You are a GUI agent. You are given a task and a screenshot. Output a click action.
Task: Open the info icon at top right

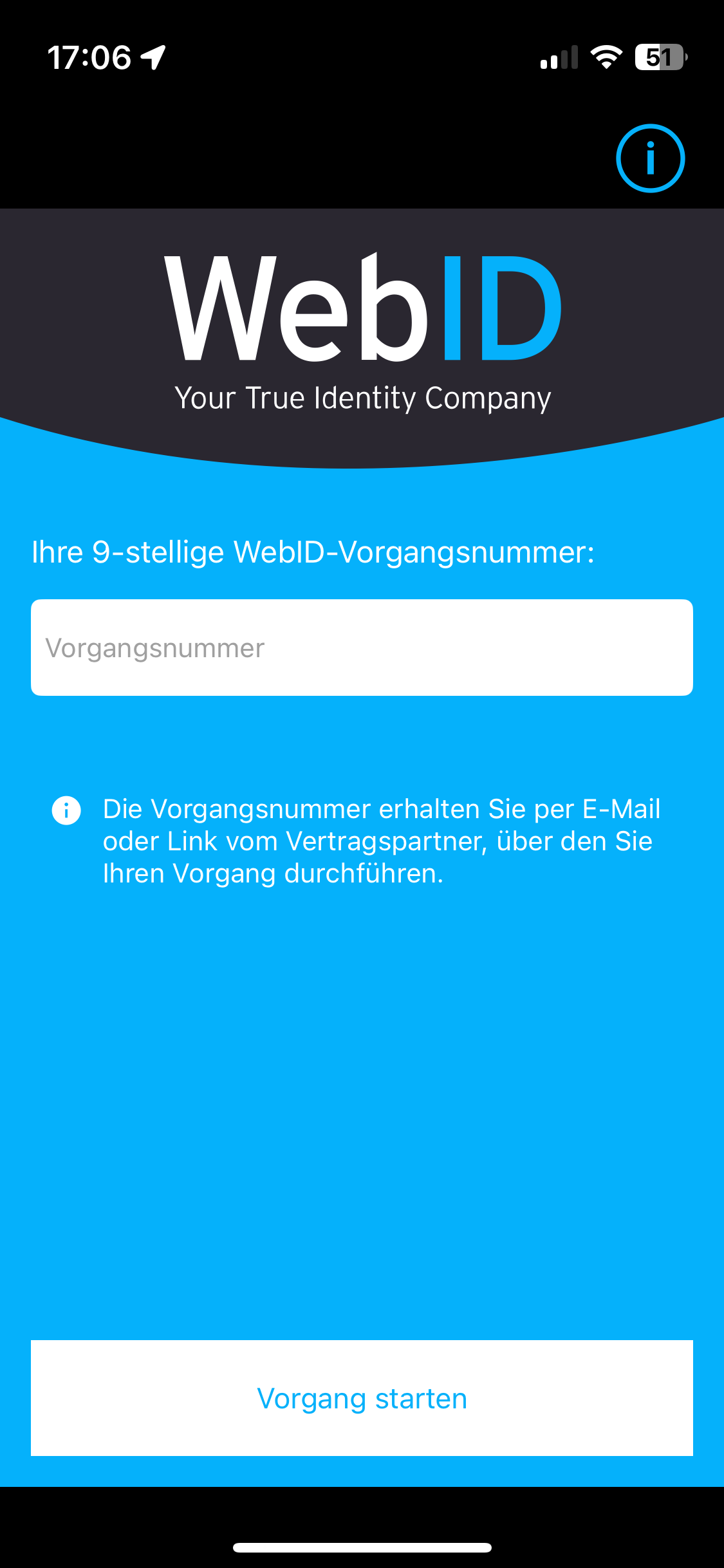(x=650, y=158)
